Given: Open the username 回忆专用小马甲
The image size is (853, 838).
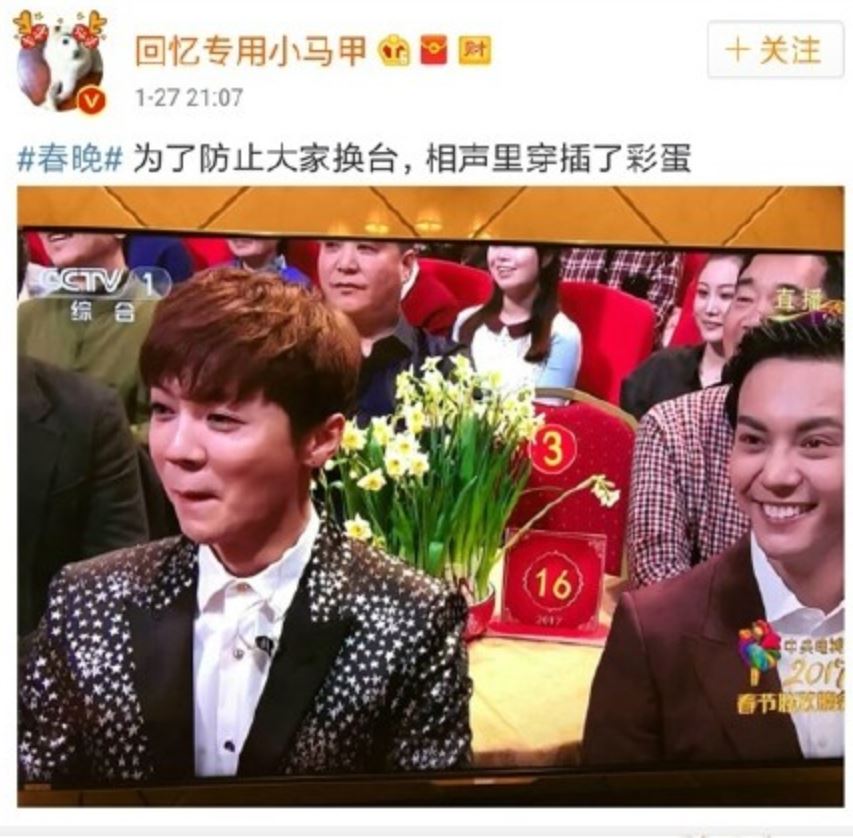Looking at the screenshot, I should point(251,50).
